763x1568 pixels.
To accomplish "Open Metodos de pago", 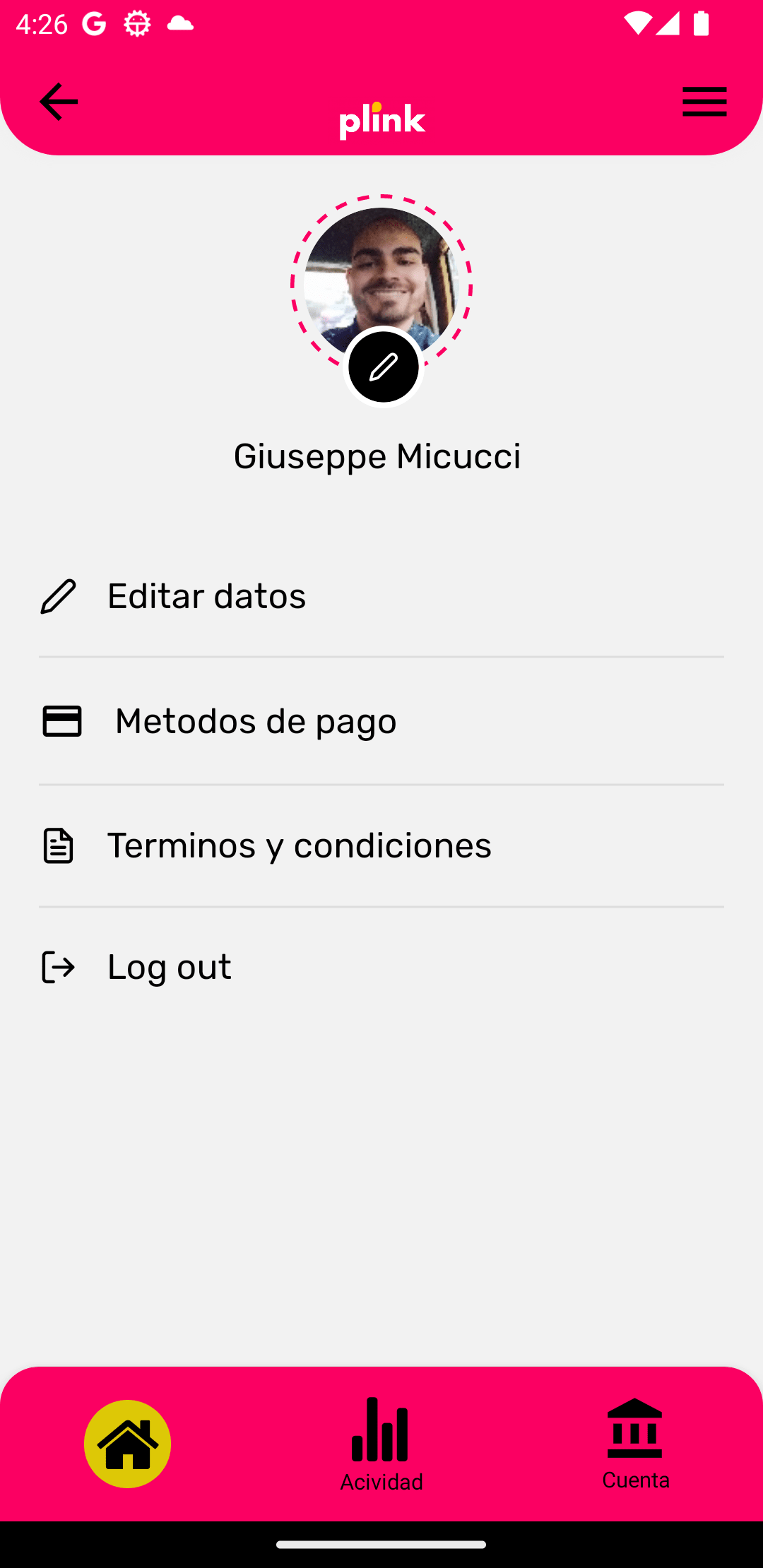I will coord(254,721).
